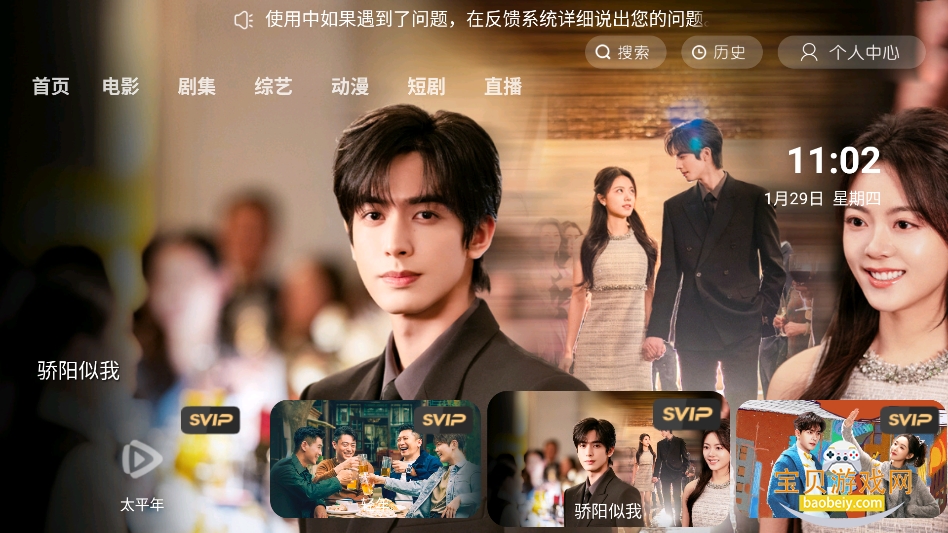Switch to the 电影 tab

tap(121, 87)
